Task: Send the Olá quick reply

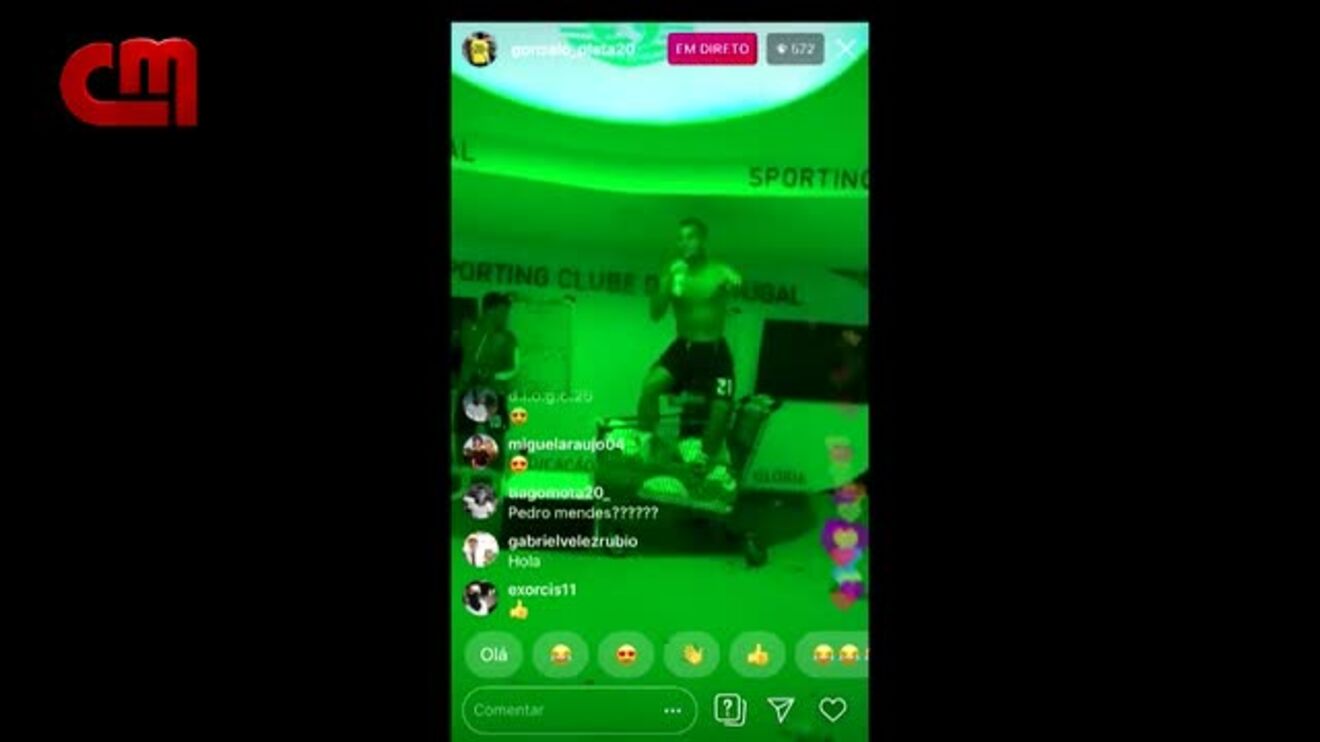Action: (494, 655)
